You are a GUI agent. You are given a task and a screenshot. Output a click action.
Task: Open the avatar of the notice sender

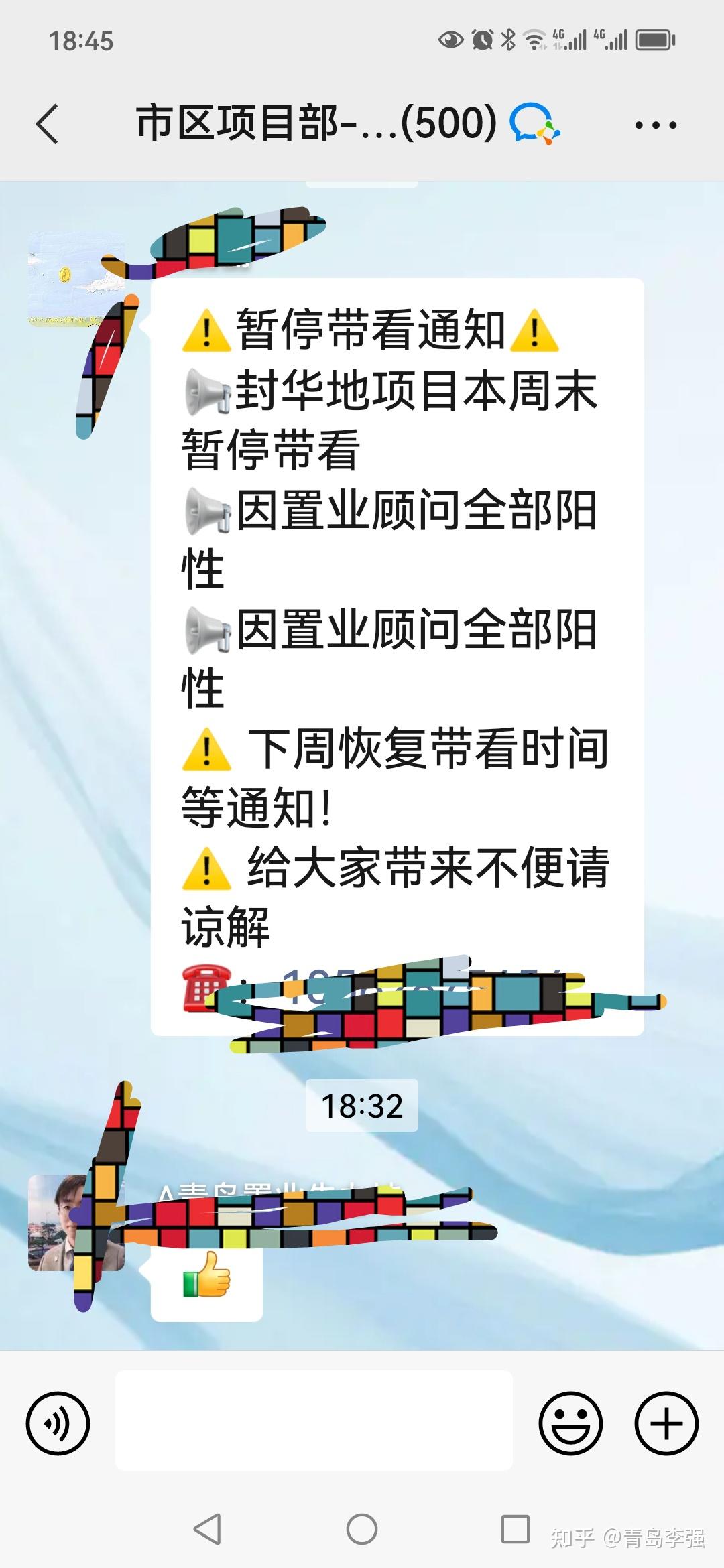pos(76,279)
